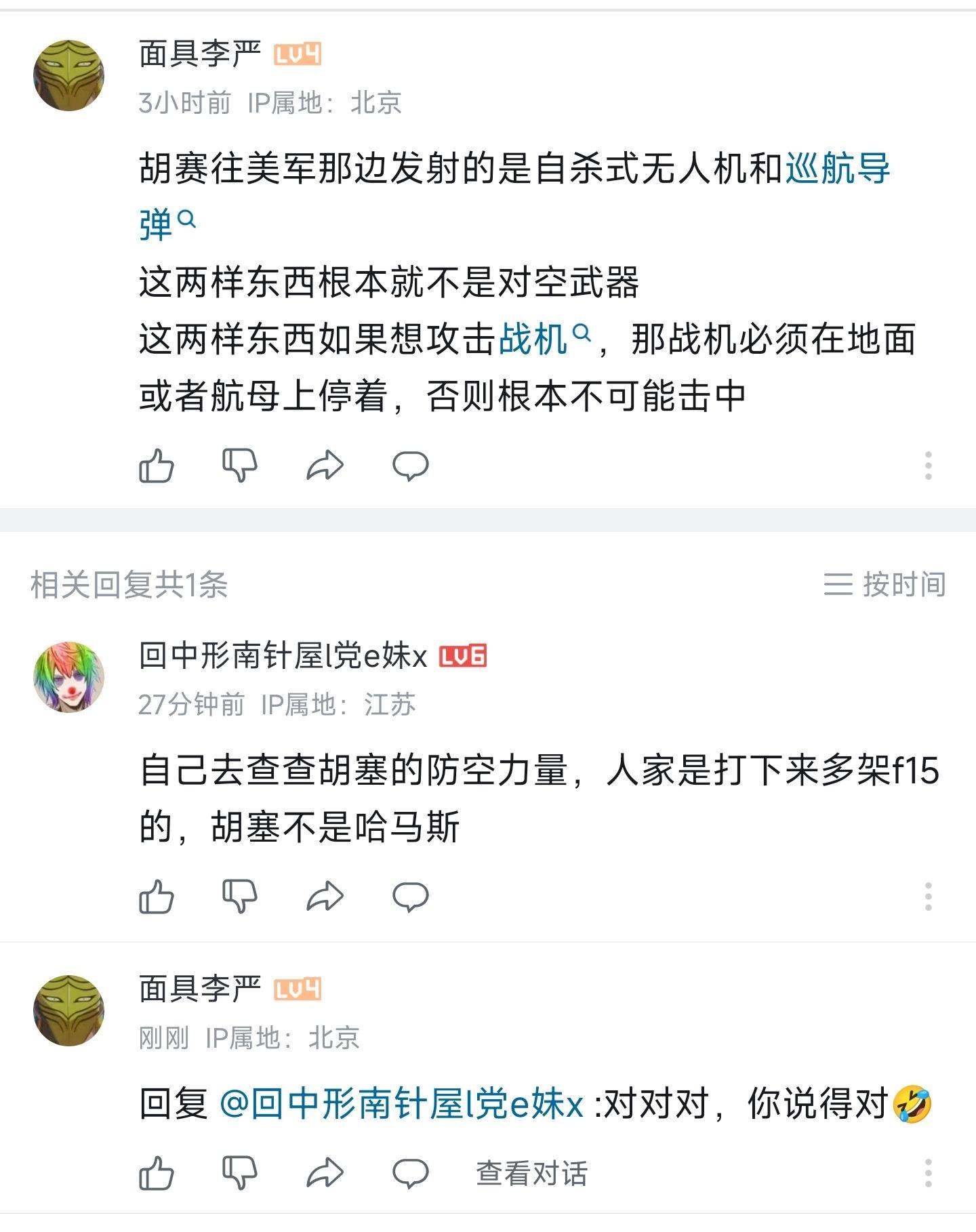Viewport: 976px width, 1232px height.
Task: Dislike the top comment about 自杀式无人机
Action: tap(240, 466)
